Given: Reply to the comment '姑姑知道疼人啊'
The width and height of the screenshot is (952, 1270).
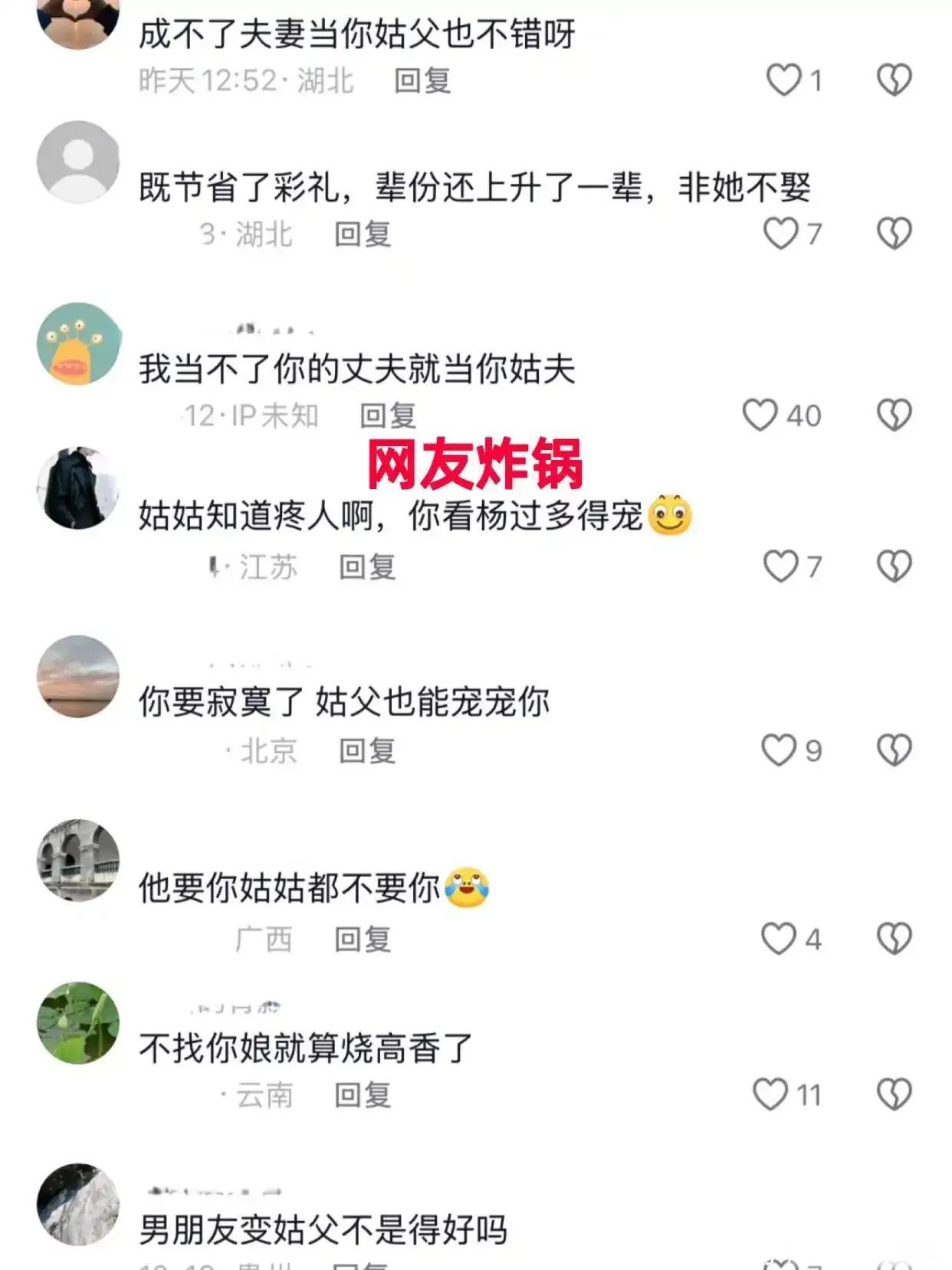Looking at the screenshot, I should pos(367,567).
